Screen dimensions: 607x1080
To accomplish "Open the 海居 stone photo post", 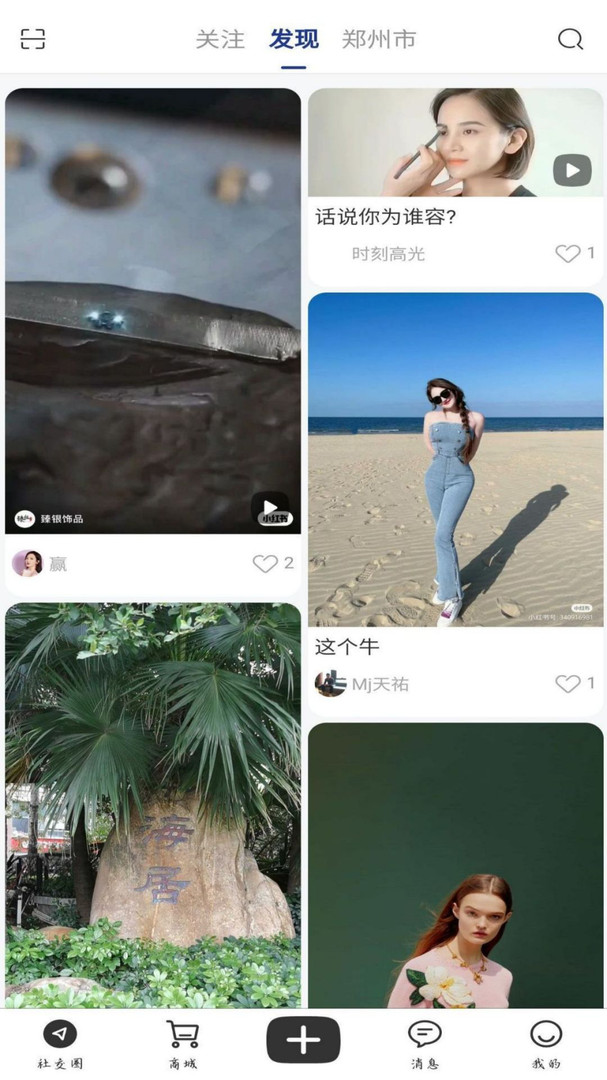I will click(x=153, y=805).
